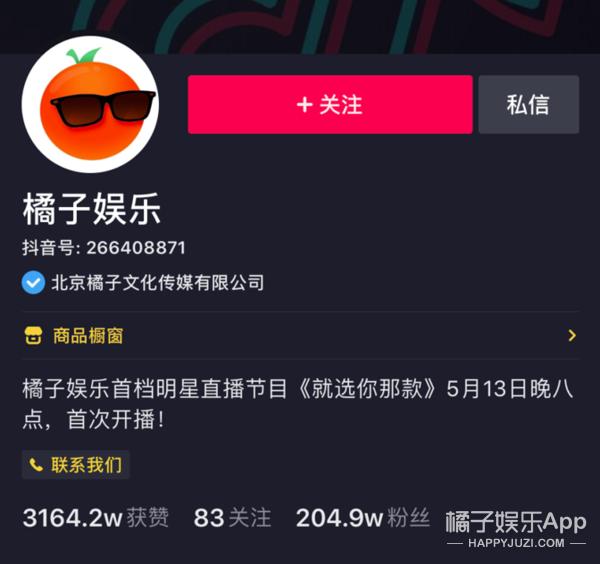Follow the 橘子娱乐 account with 关注
This screenshot has width=600, height=564.
(x=330, y=104)
